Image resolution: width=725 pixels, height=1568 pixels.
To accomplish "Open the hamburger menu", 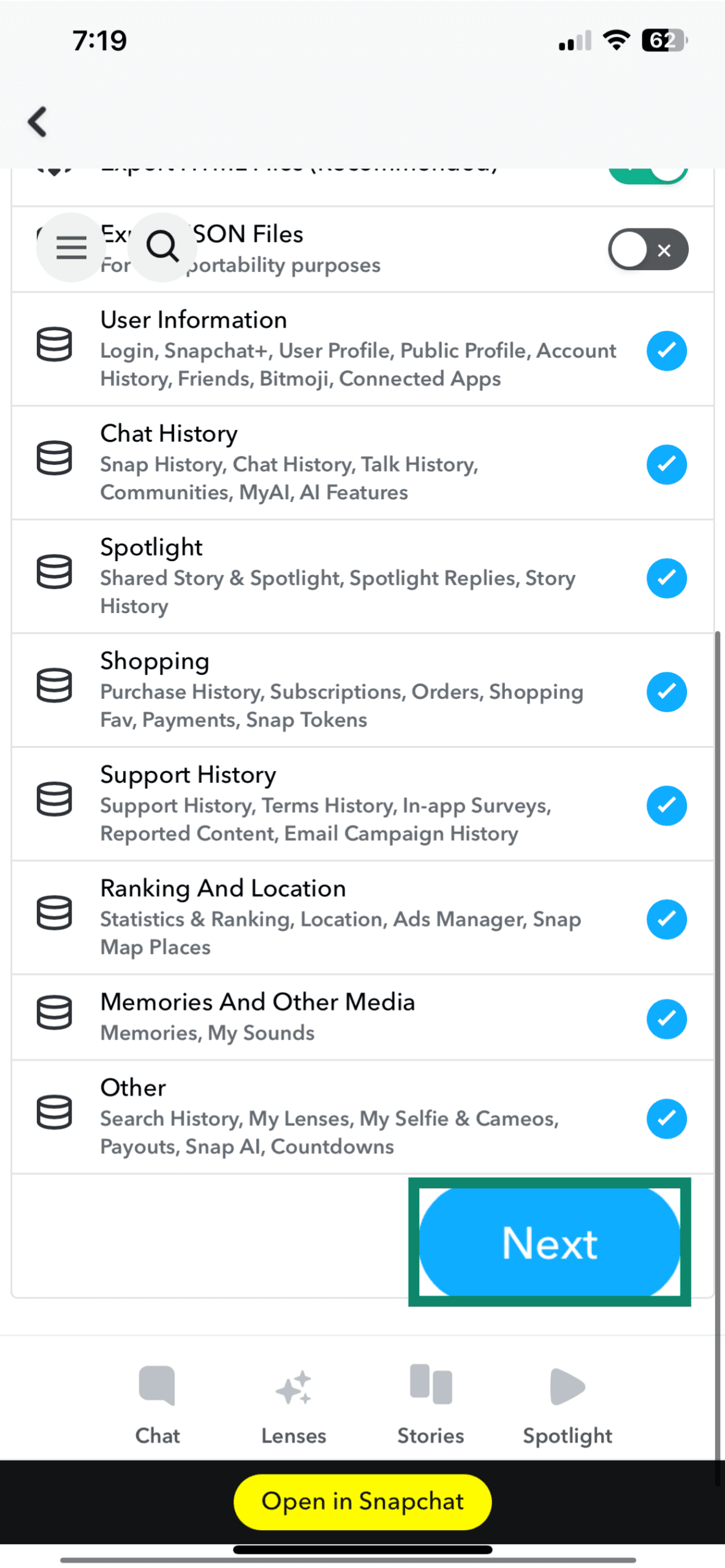I will pos(70,247).
